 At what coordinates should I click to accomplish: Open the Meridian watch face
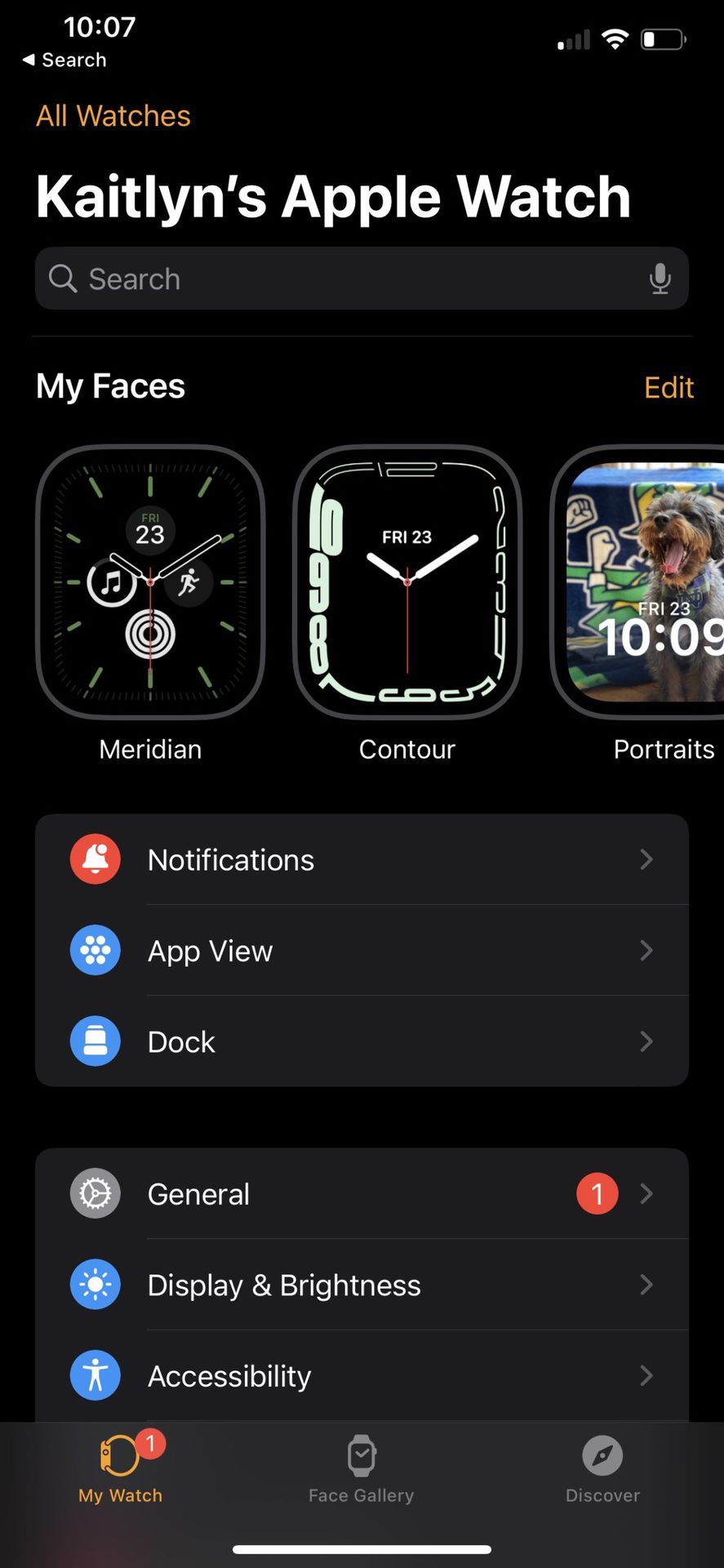[150, 582]
